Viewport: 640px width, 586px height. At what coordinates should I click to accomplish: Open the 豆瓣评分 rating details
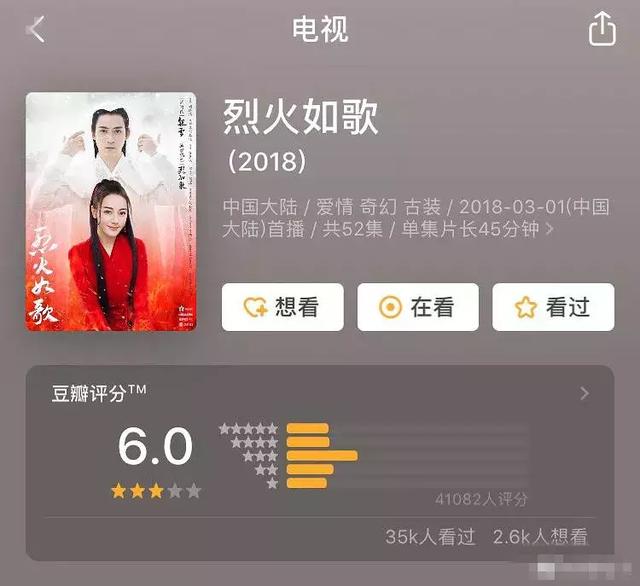coord(584,394)
